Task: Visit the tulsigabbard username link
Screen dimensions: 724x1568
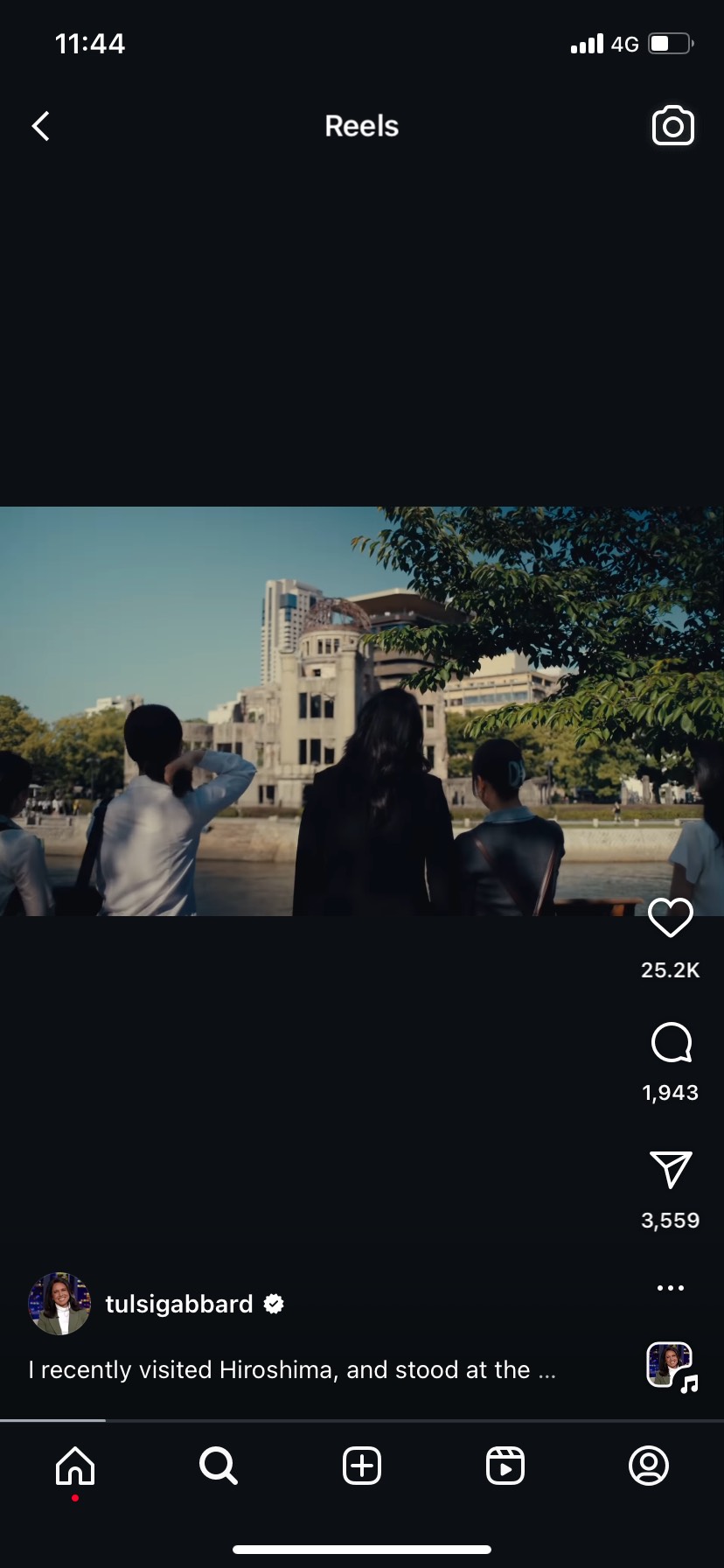Action: pyautogui.click(x=179, y=1304)
